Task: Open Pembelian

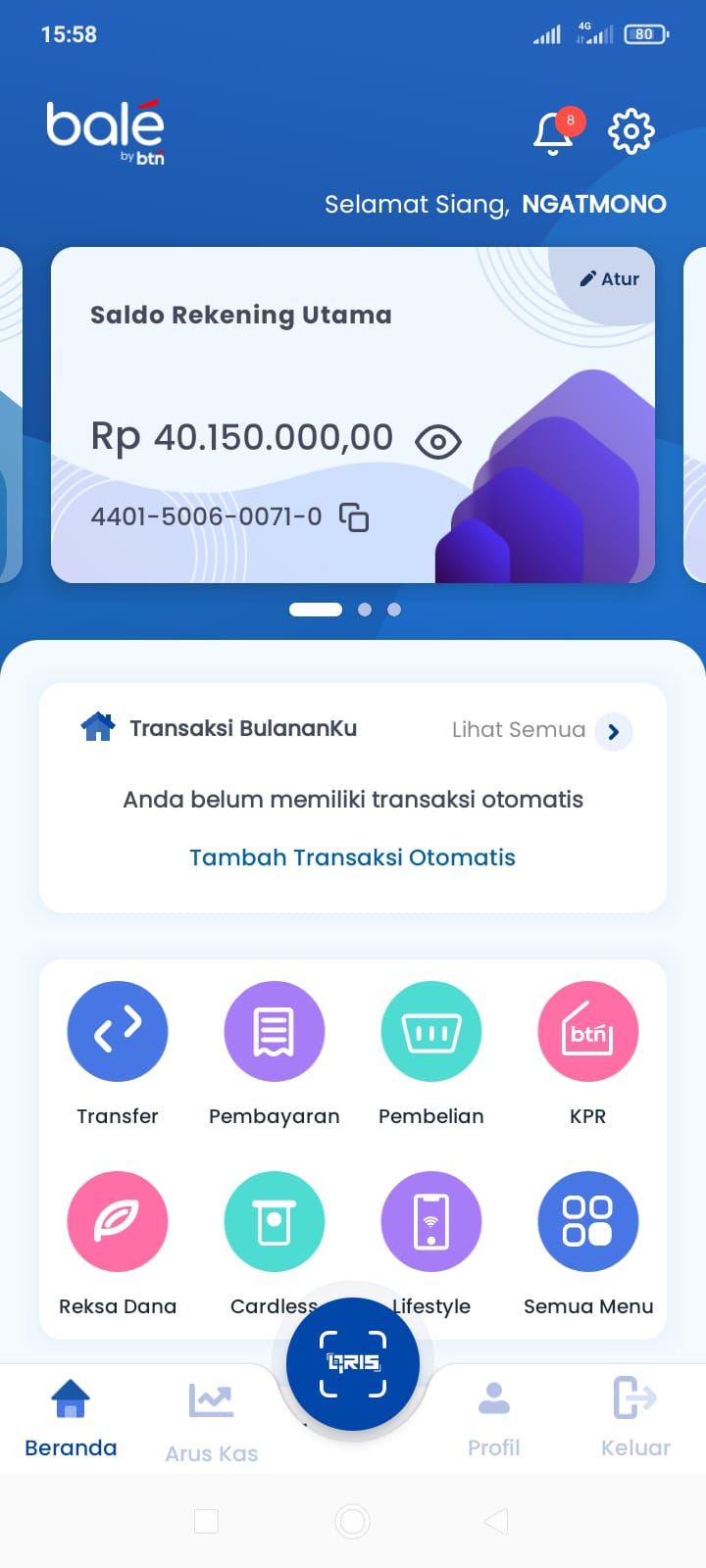Action: point(431,1033)
